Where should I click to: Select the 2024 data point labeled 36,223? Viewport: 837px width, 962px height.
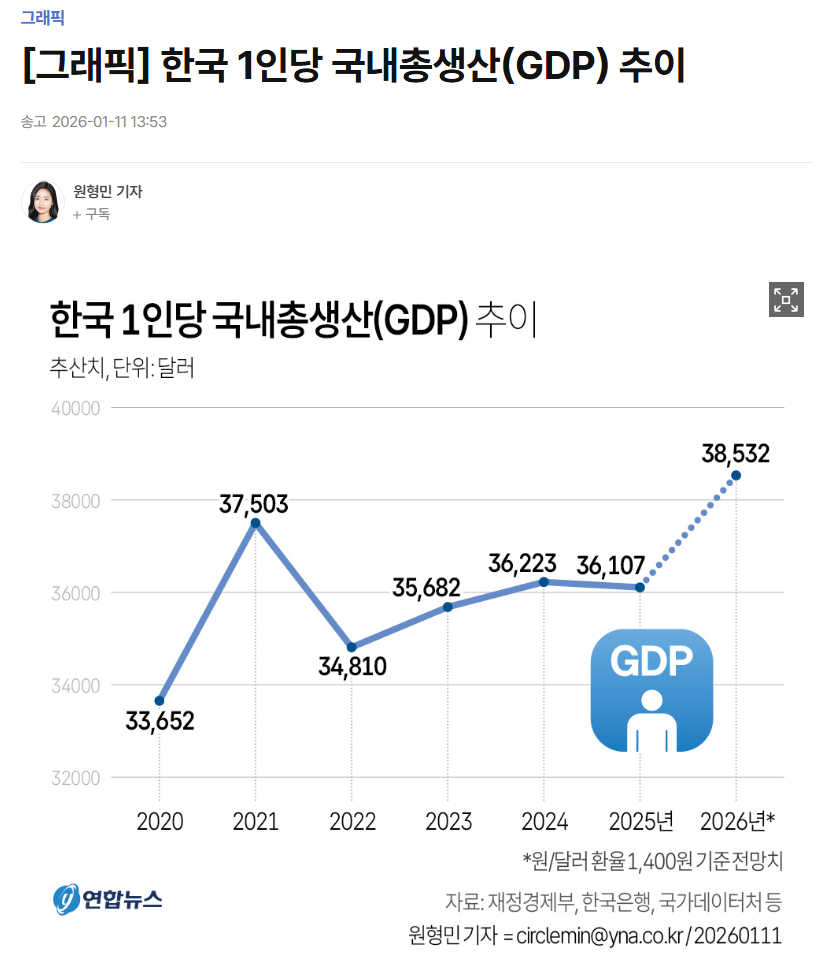[544, 580]
